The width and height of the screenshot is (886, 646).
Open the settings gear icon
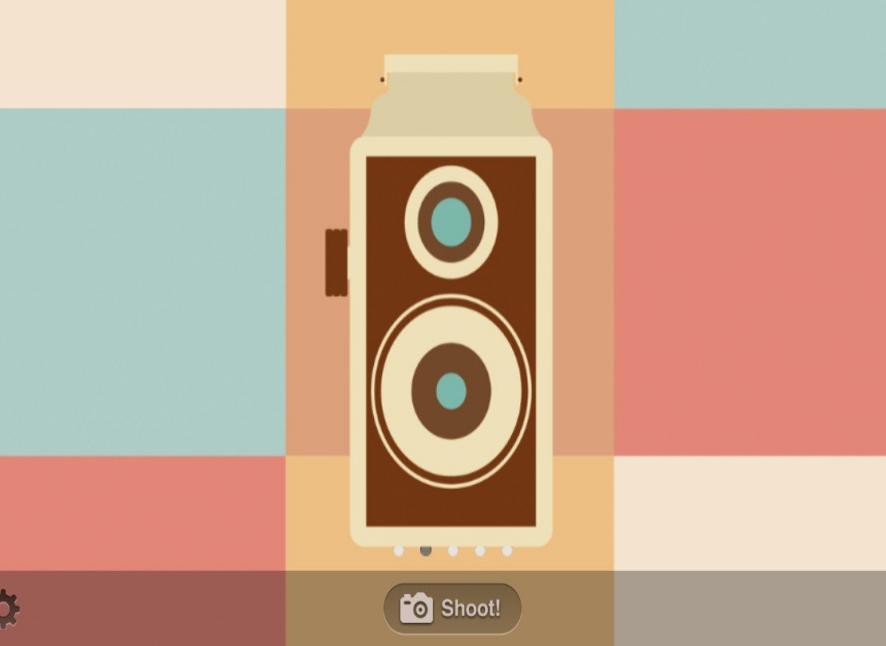[x=6, y=608]
